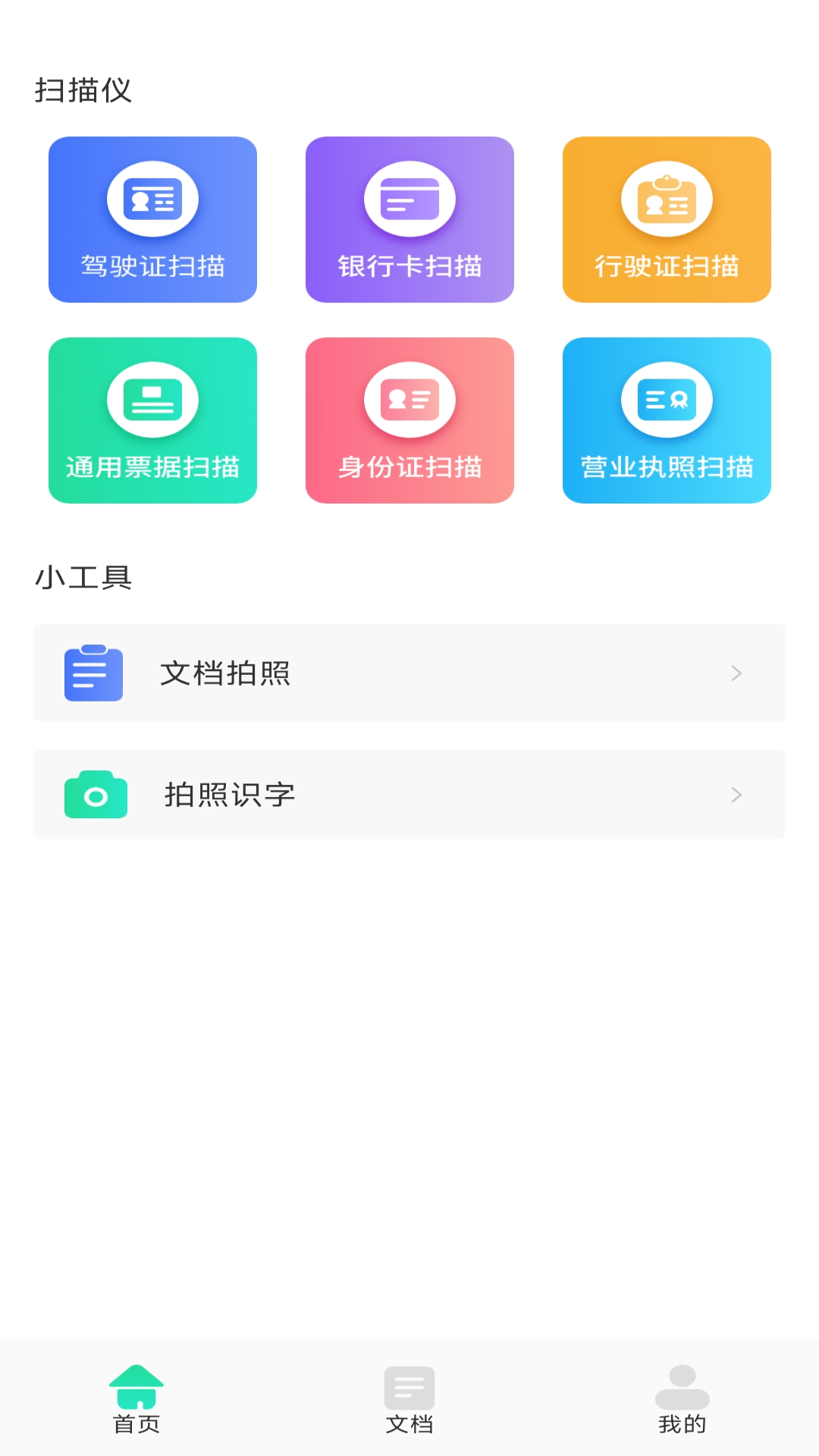Select the white ID card icon in 驾驶证扫描 tile

click(152, 199)
